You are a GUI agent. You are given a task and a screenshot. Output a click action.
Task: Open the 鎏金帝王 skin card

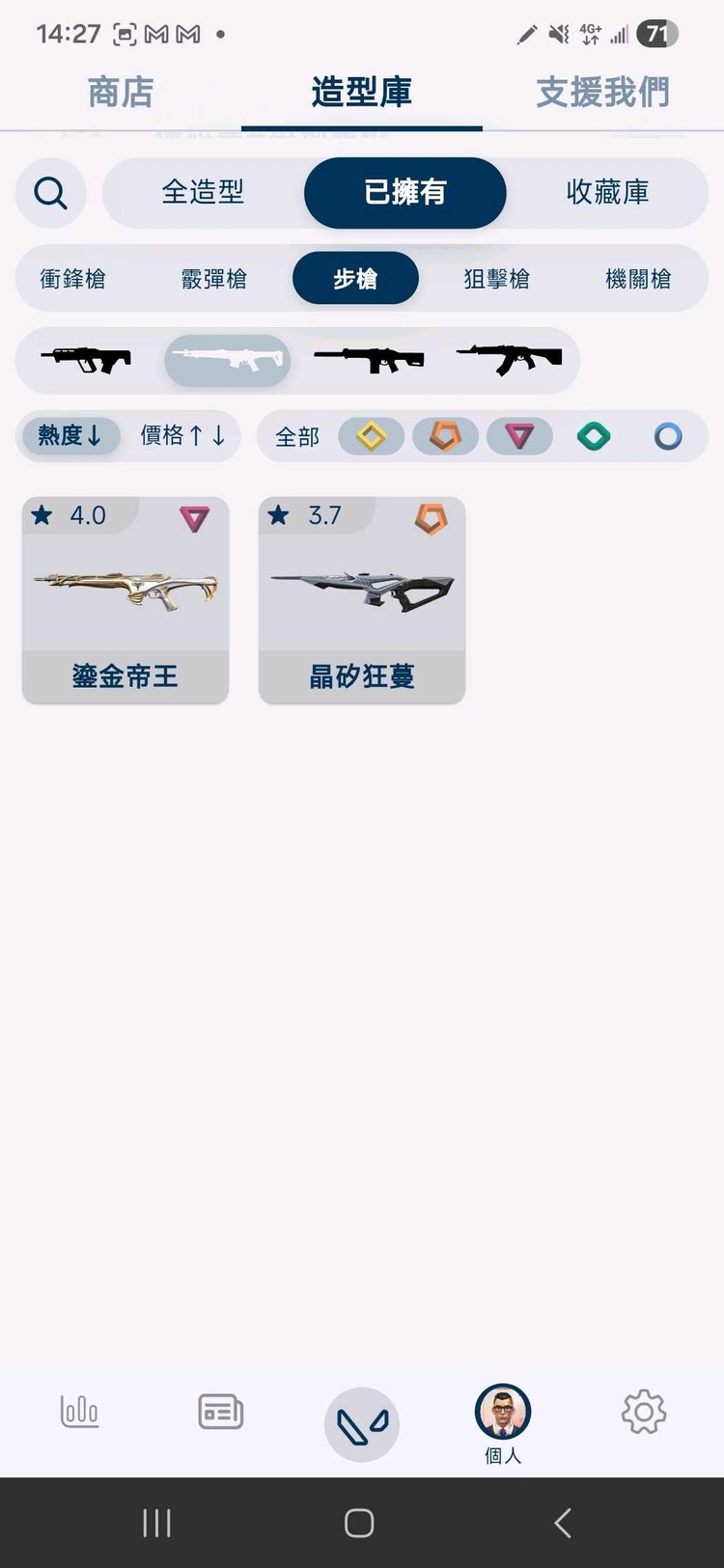coord(125,598)
